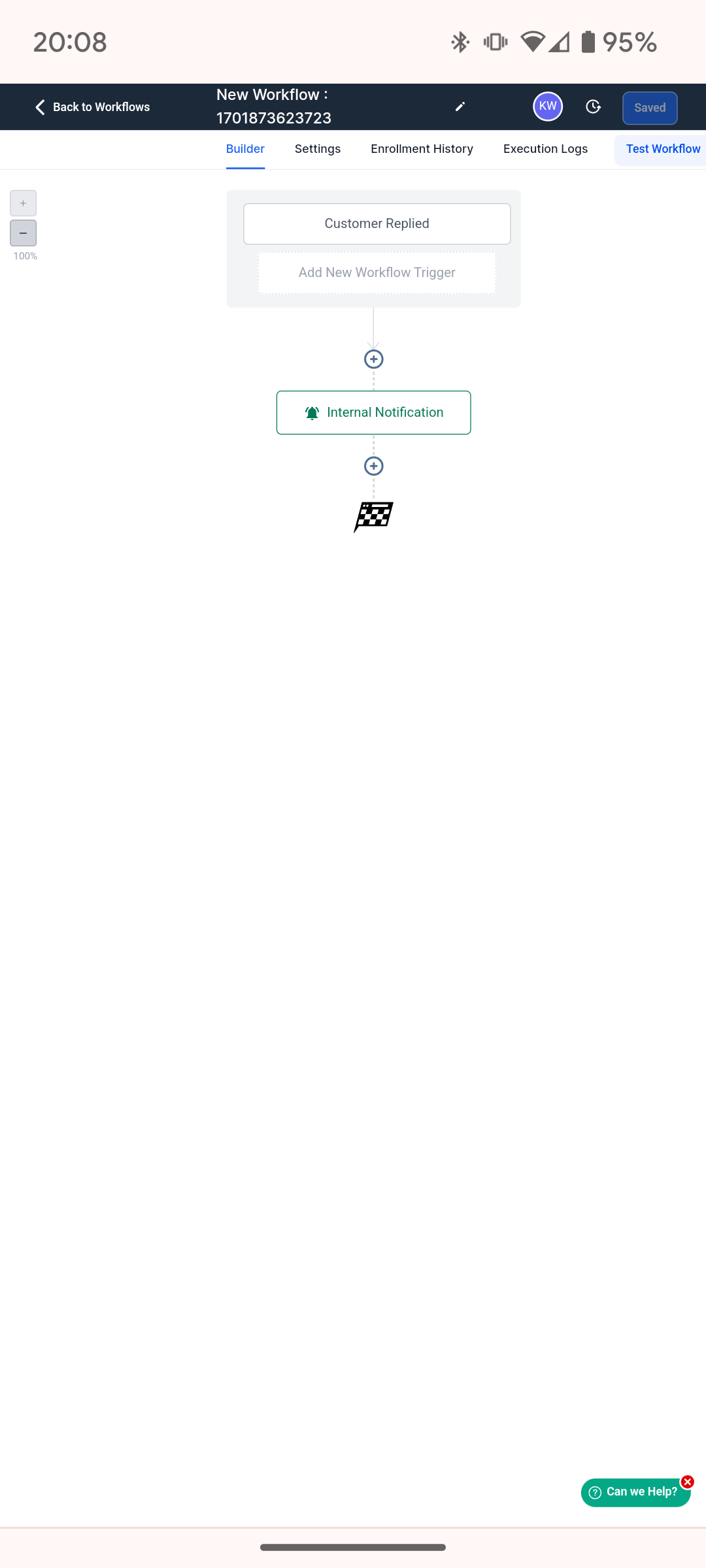
Task: Click the back chevron next to Back to Workflows
Action: point(39,106)
